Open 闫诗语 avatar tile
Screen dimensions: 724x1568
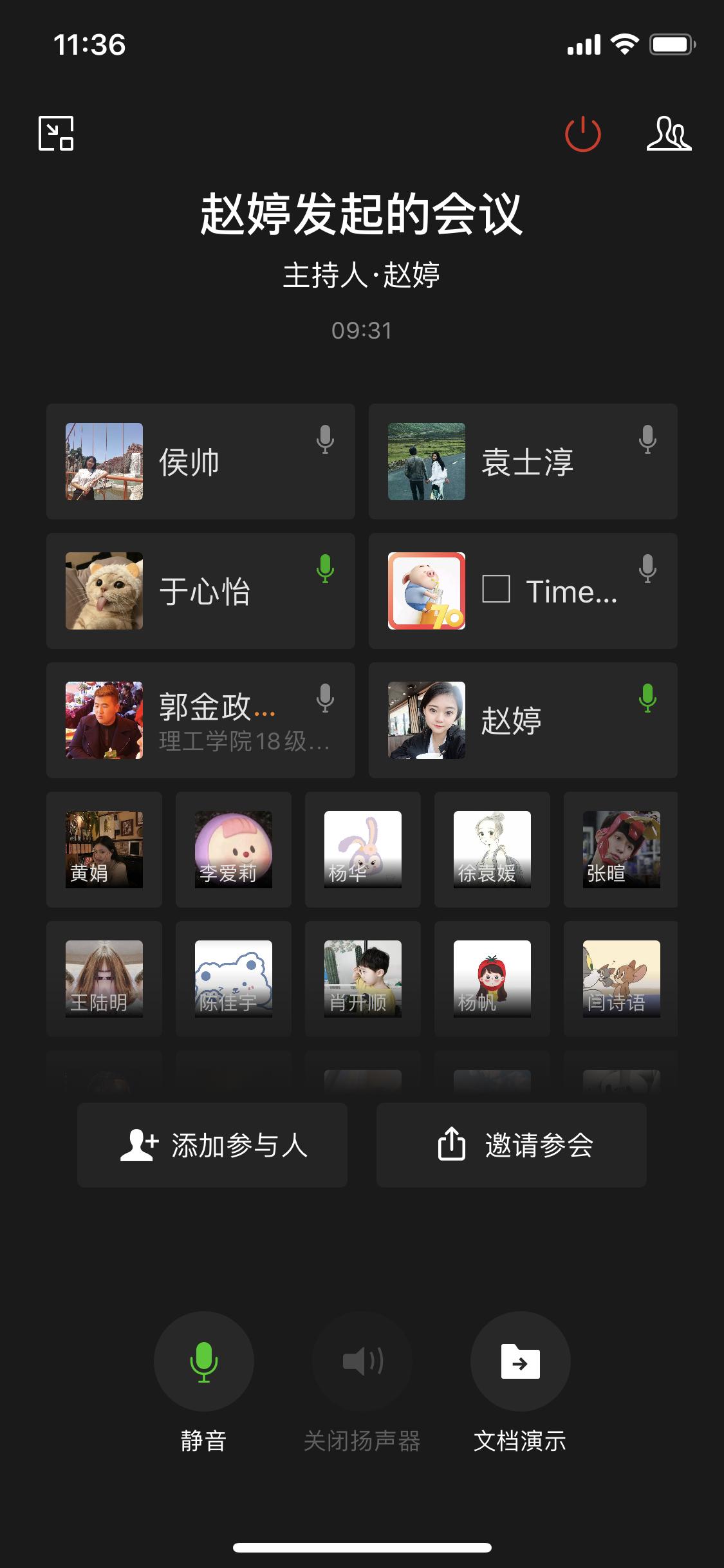pyautogui.click(x=621, y=979)
